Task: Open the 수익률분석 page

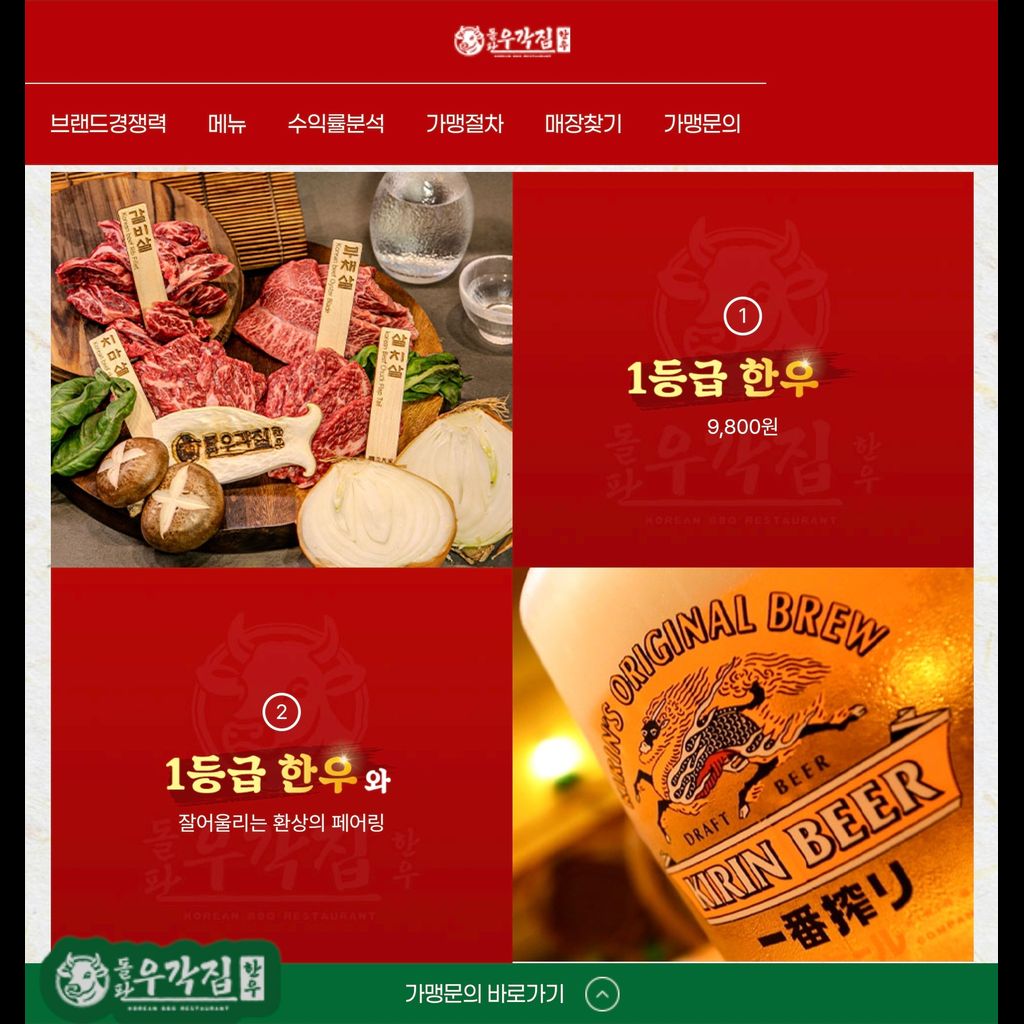Action: point(336,124)
